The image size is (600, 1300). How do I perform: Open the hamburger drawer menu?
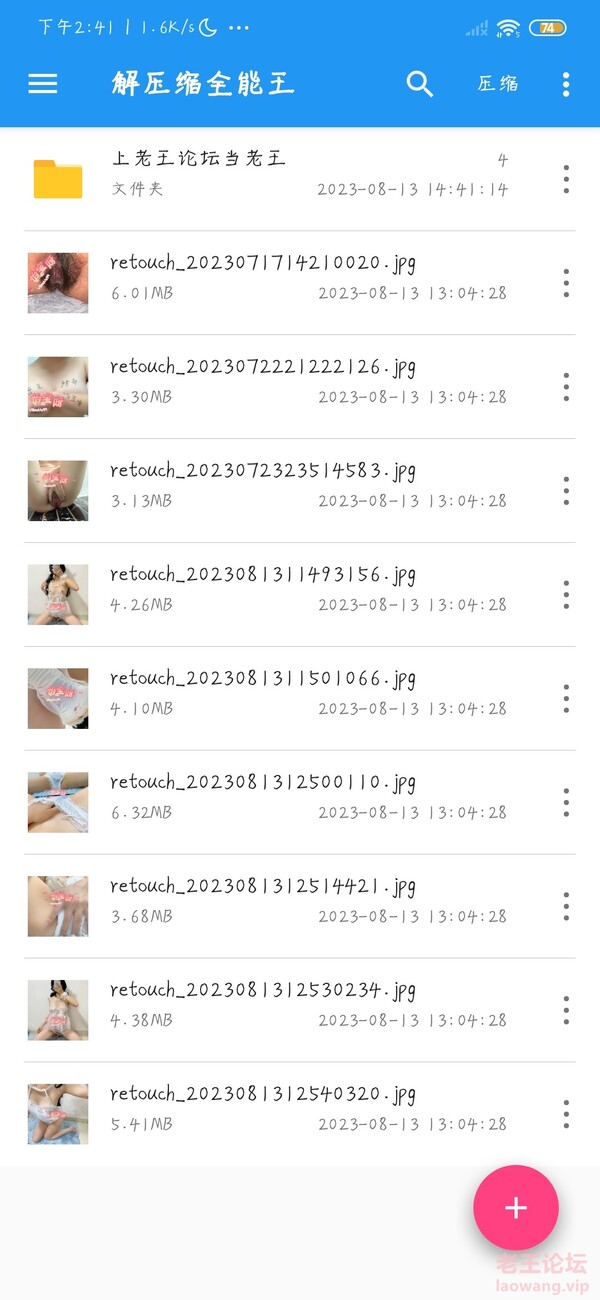pyautogui.click(x=43, y=84)
